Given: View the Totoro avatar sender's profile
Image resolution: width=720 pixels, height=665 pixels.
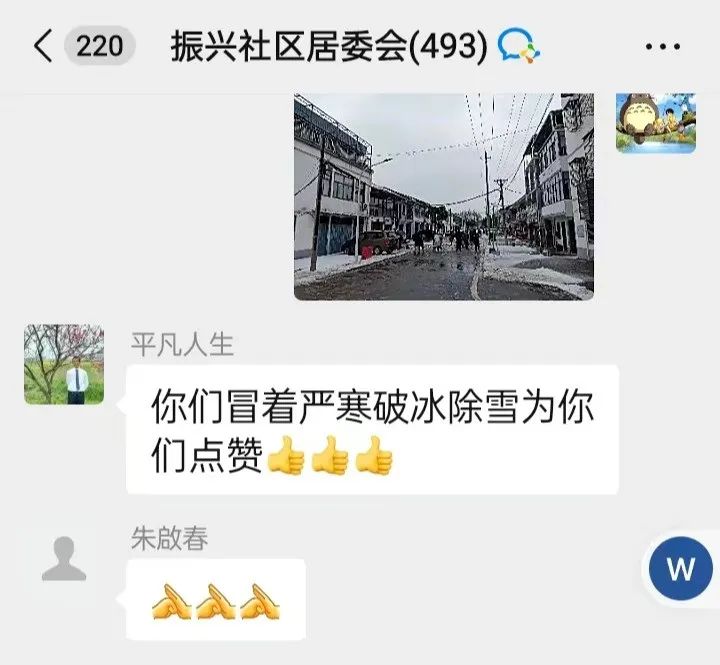Looking at the screenshot, I should tap(655, 122).
